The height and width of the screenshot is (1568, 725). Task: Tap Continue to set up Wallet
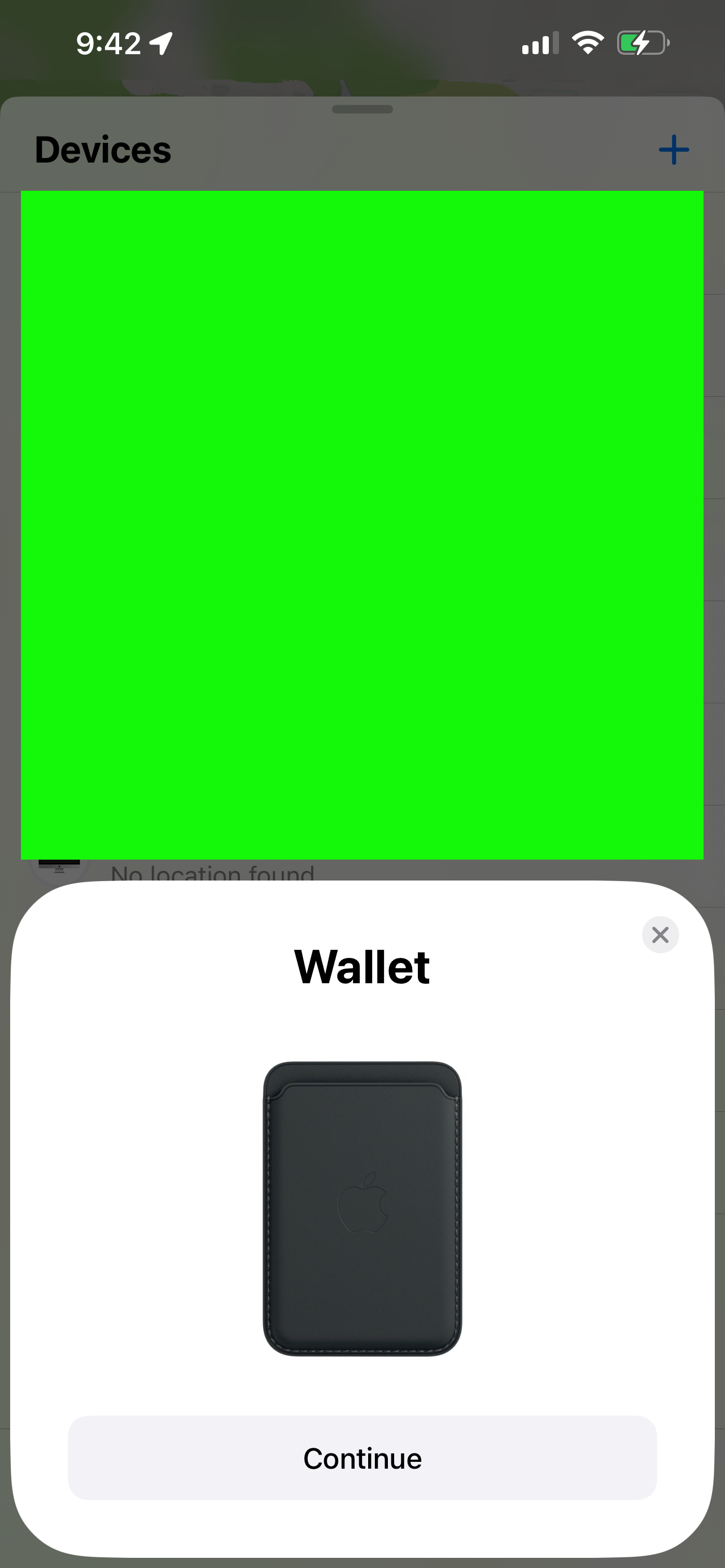tap(362, 1458)
